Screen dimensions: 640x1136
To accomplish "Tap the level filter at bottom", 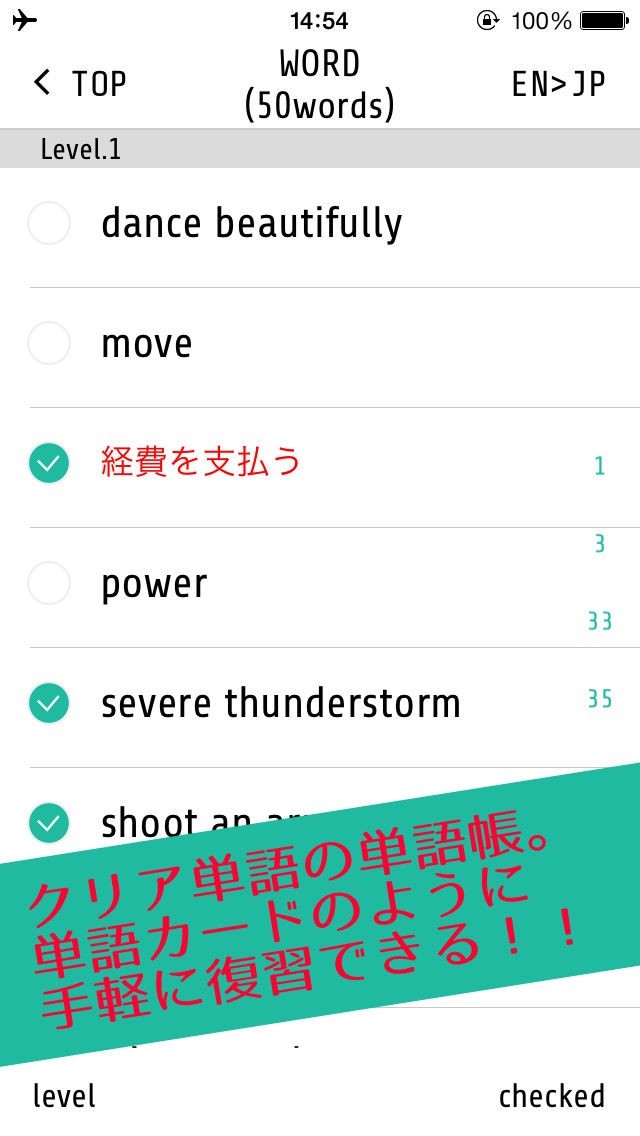I will [64, 1096].
